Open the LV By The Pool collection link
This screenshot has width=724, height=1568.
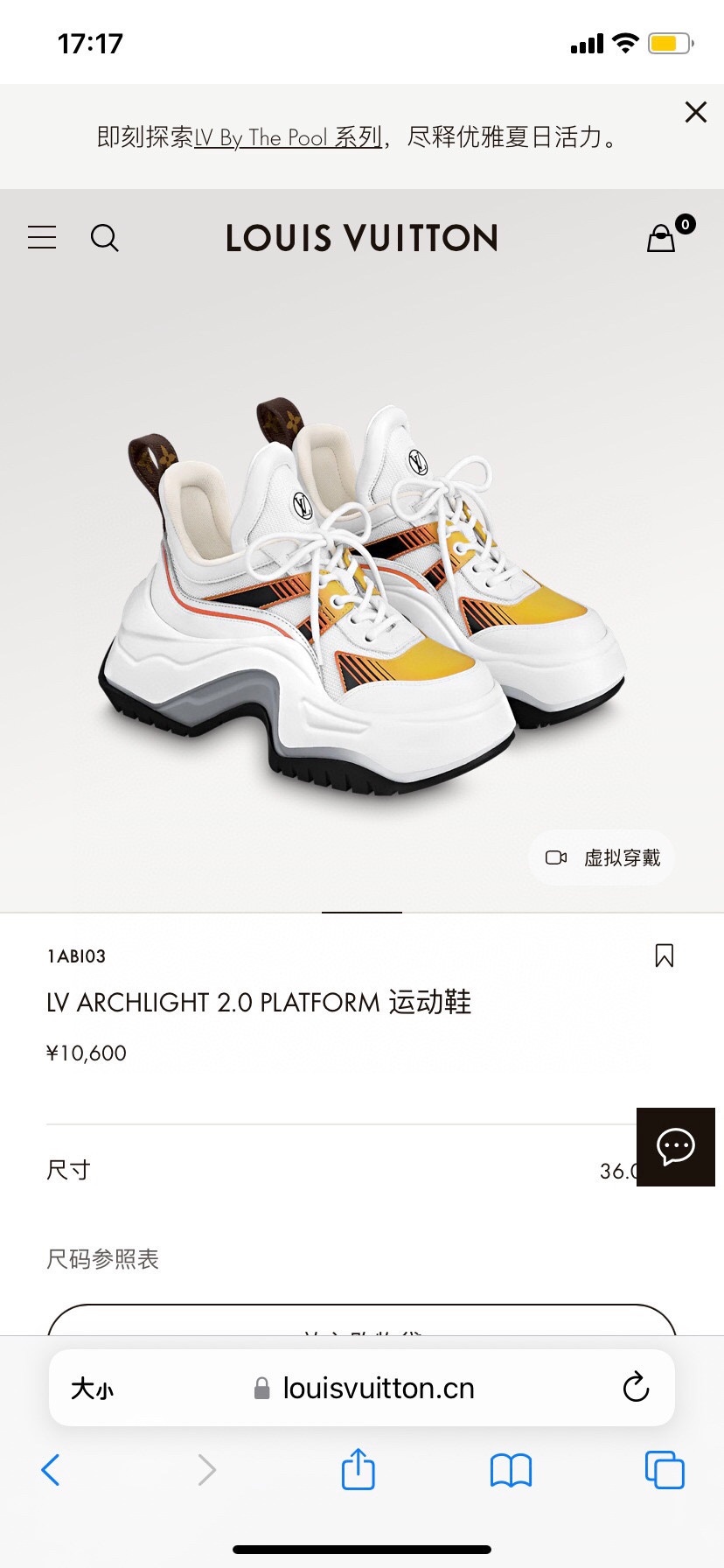coord(289,138)
